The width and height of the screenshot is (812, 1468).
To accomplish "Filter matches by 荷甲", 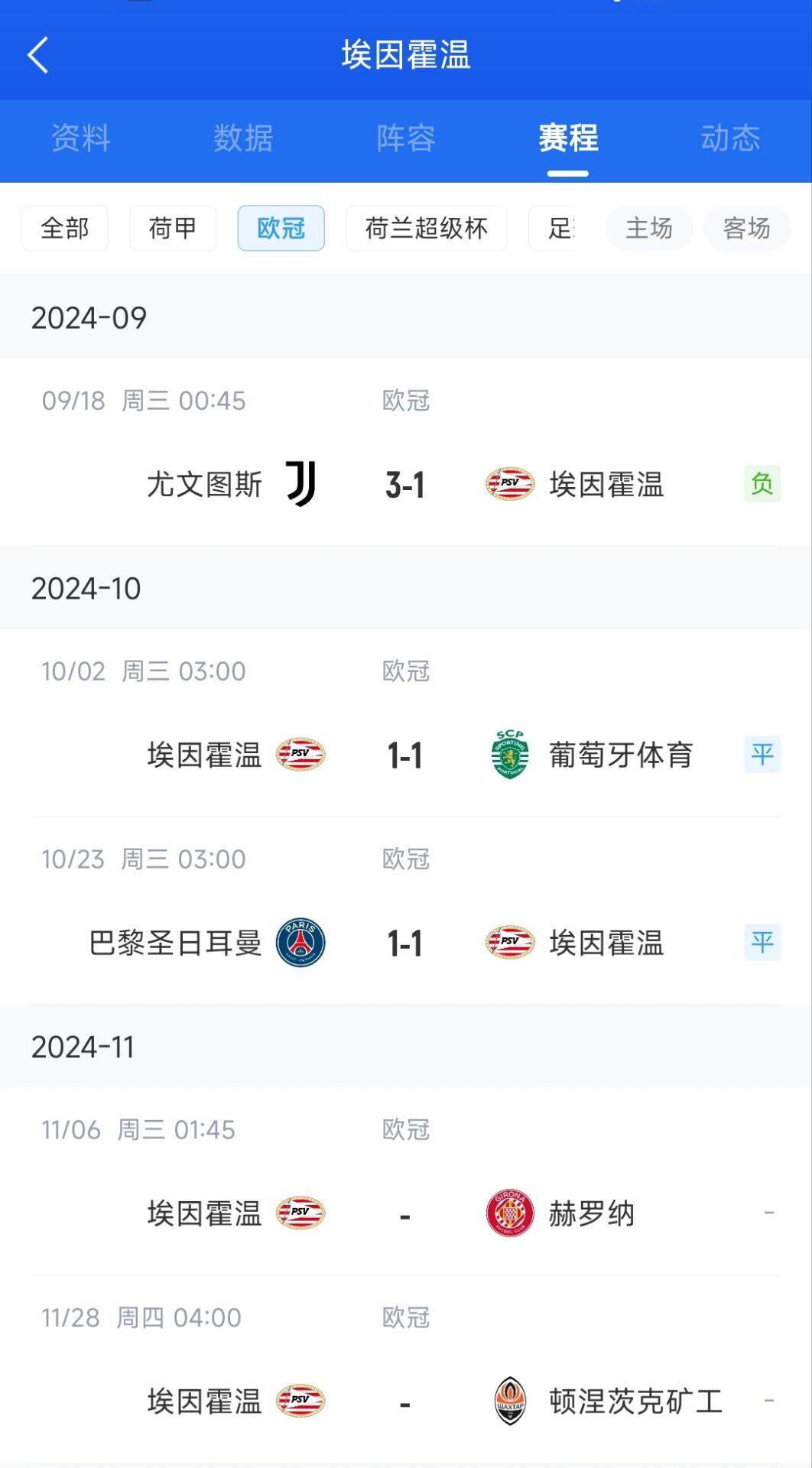I will [173, 228].
